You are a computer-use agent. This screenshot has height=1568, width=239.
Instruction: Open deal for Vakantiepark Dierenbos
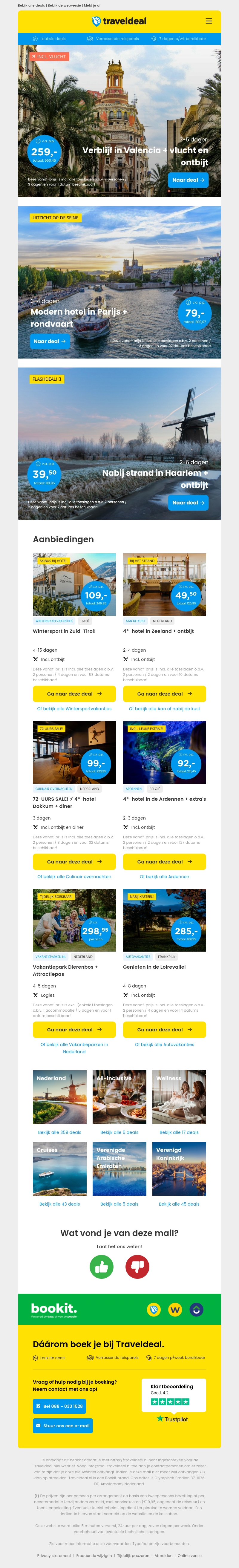point(74,1029)
